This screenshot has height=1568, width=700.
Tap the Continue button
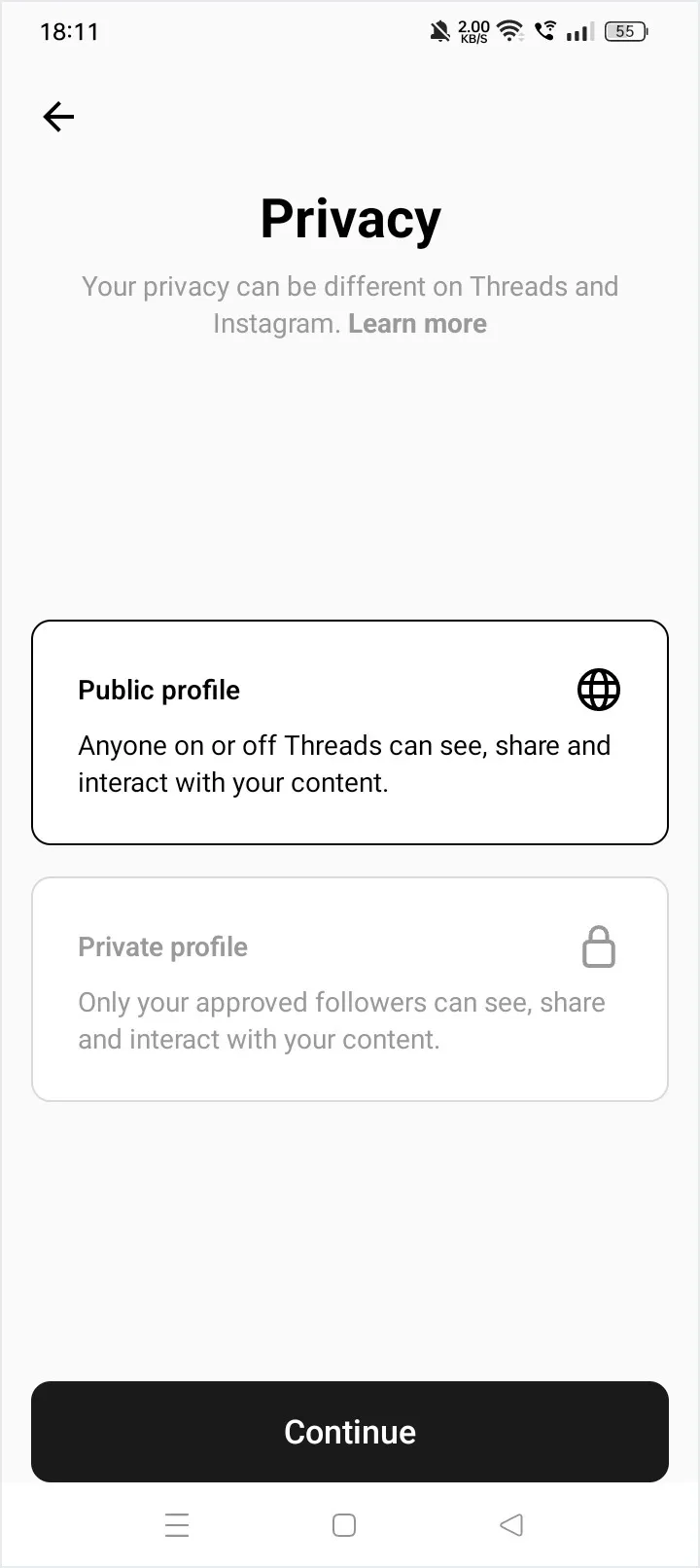click(350, 1432)
